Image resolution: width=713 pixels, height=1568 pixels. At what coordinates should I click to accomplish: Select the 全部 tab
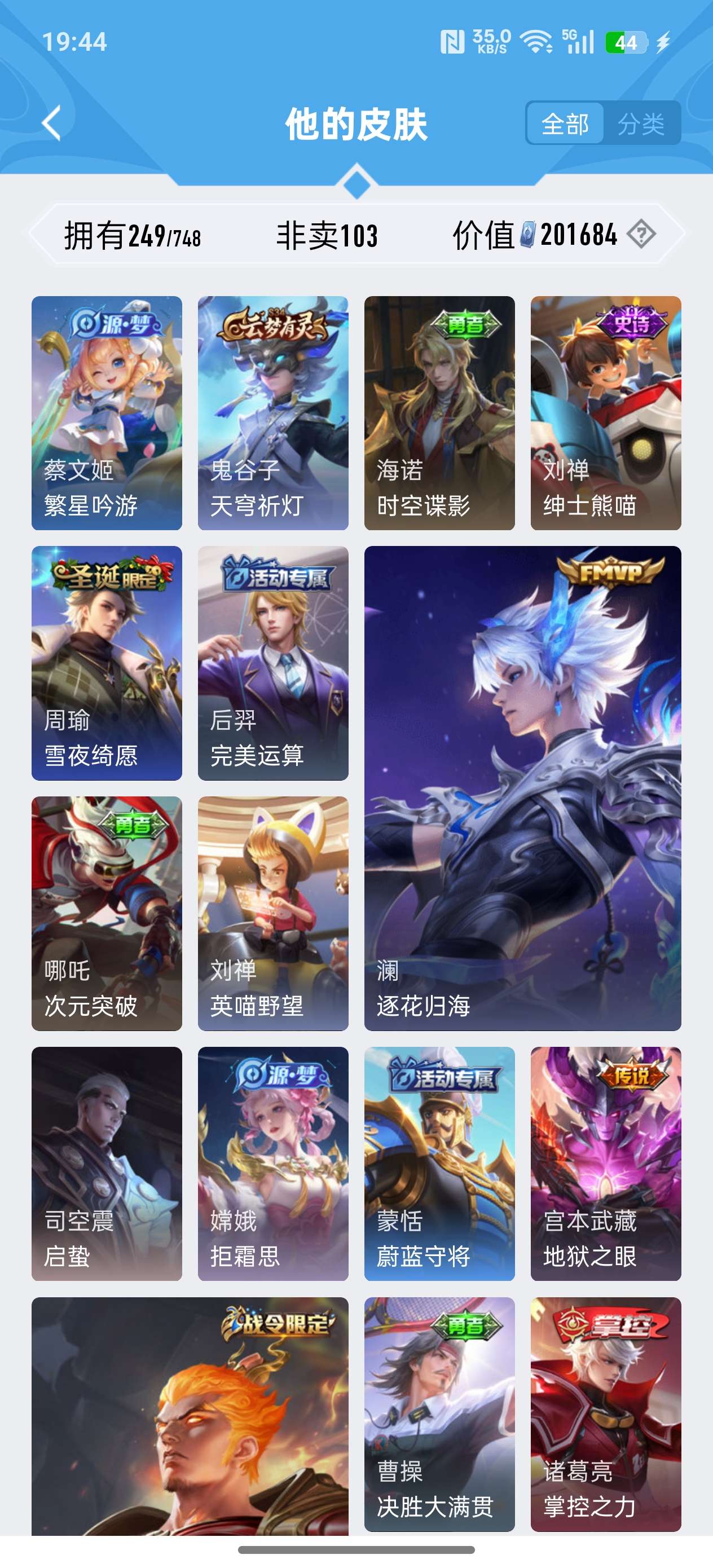coord(565,124)
